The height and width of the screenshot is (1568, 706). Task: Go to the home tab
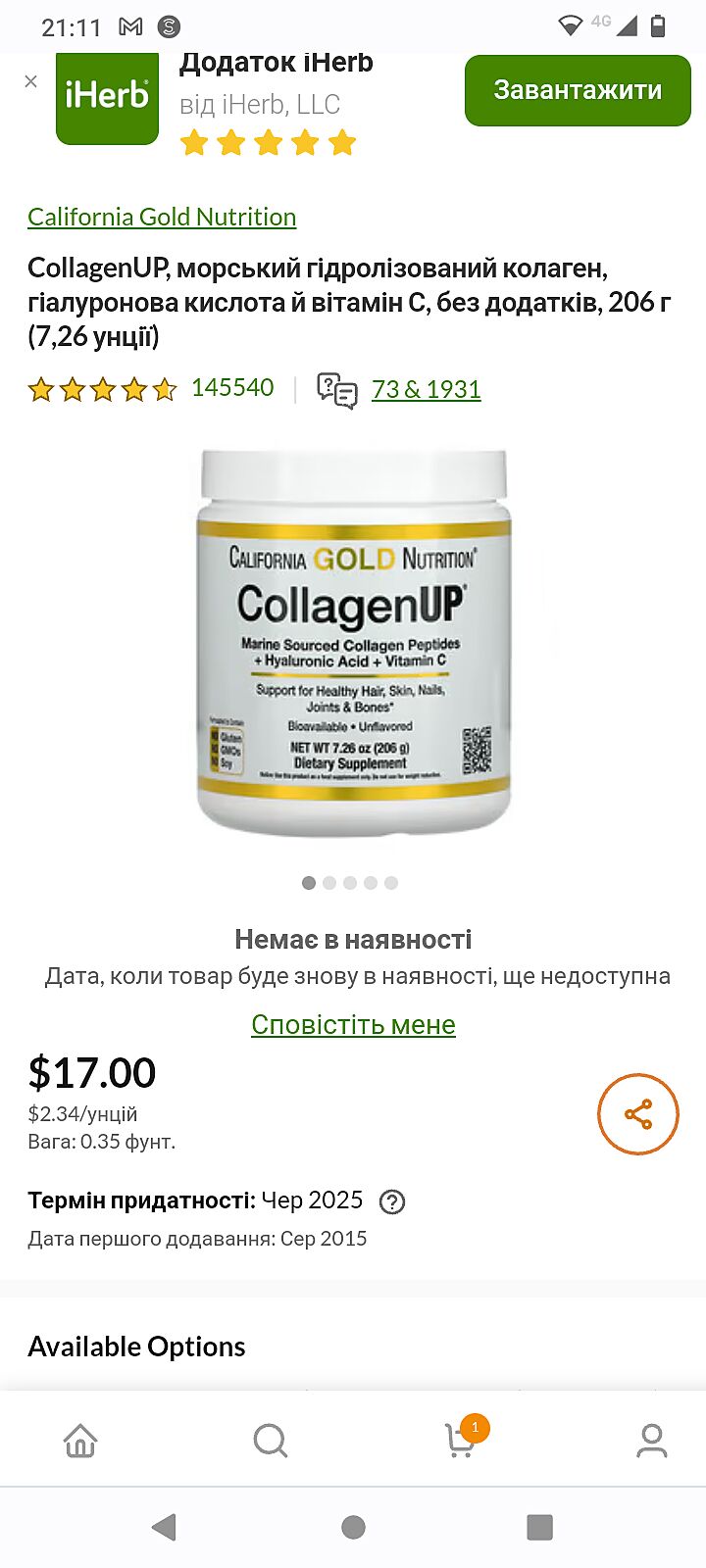(80, 1441)
